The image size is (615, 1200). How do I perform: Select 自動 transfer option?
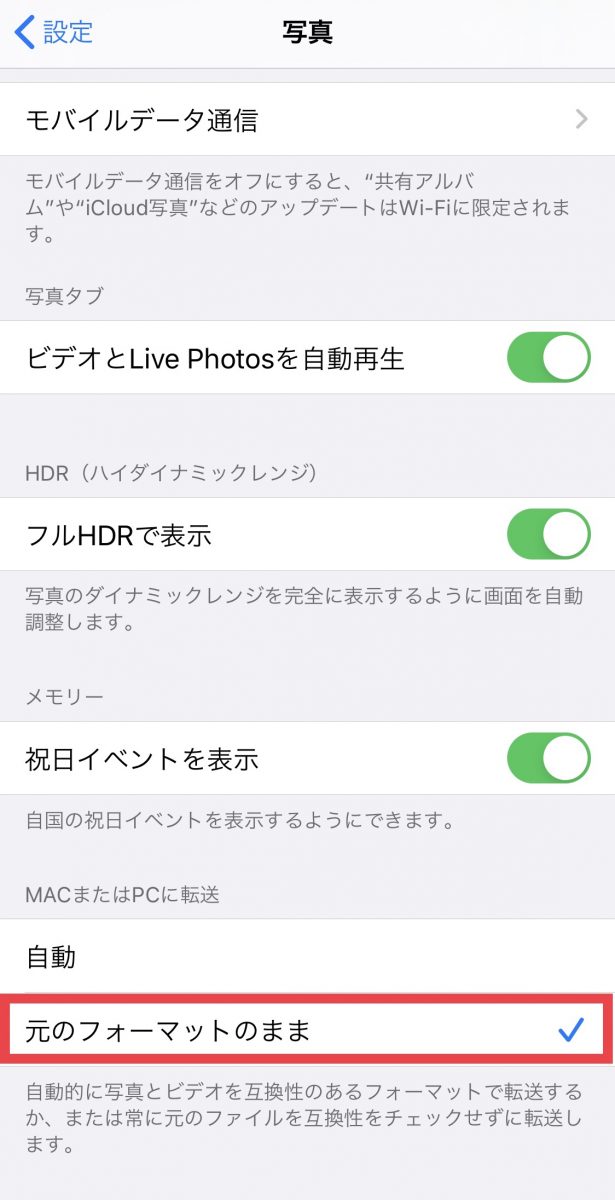coord(307,957)
